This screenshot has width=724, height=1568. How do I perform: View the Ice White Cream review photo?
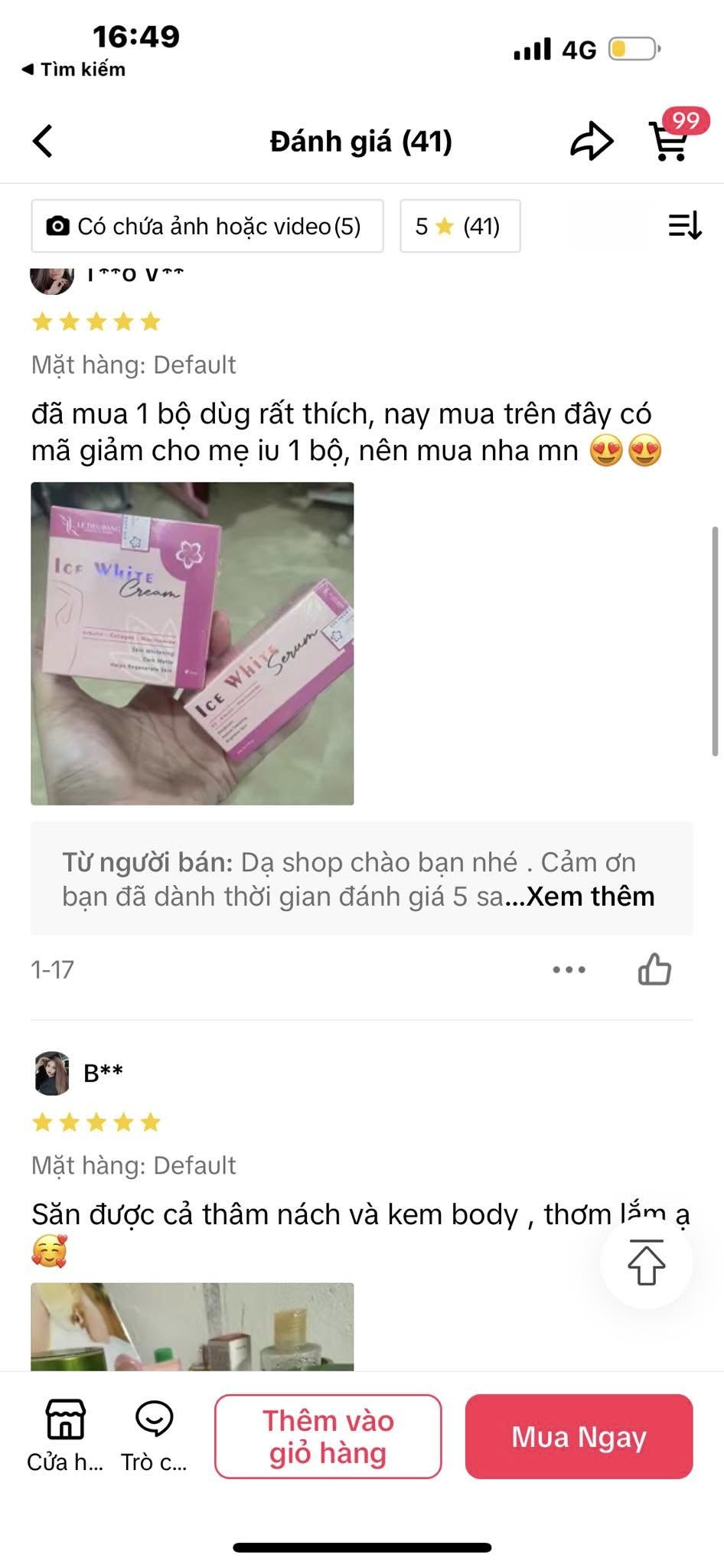tap(192, 643)
